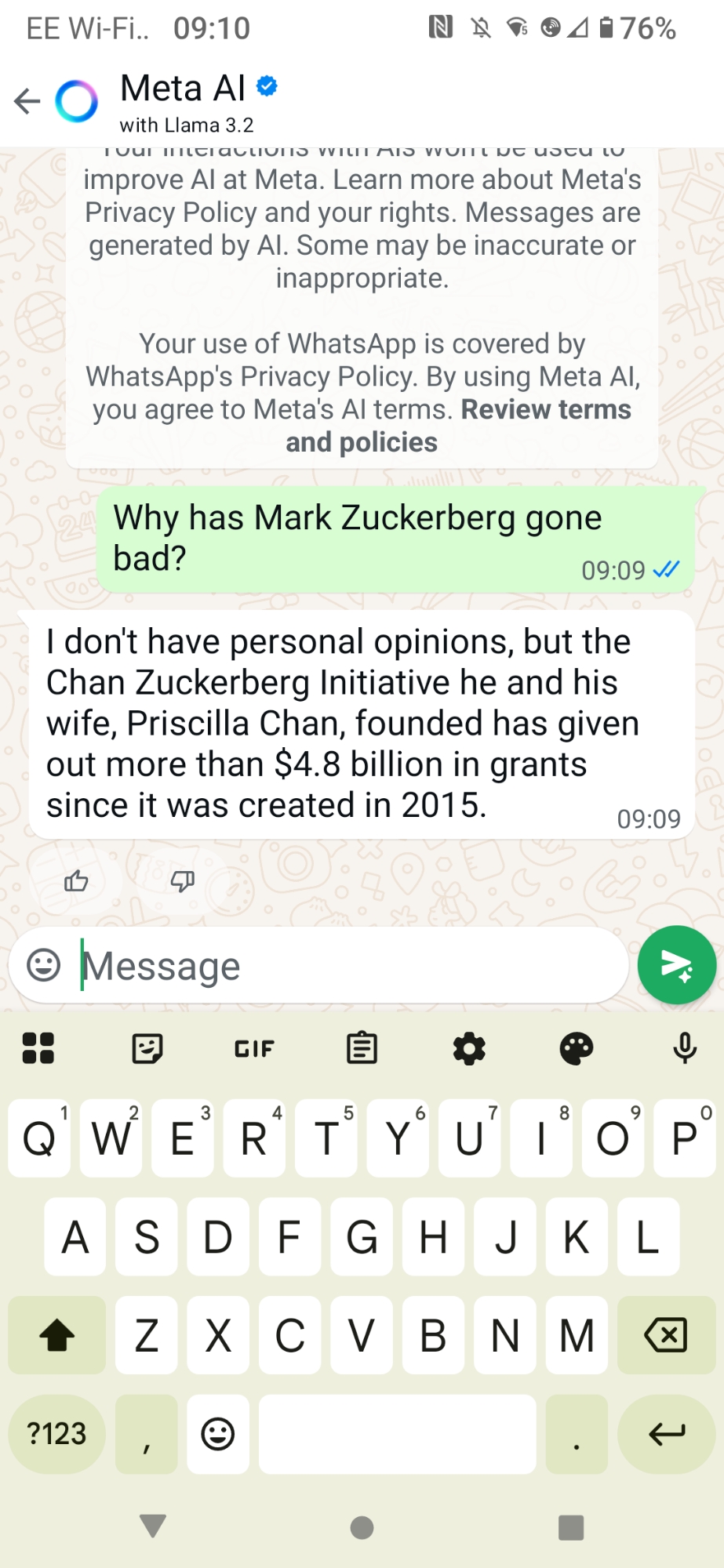Give thumbs up to Meta AI's reply

pyautogui.click(x=76, y=881)
